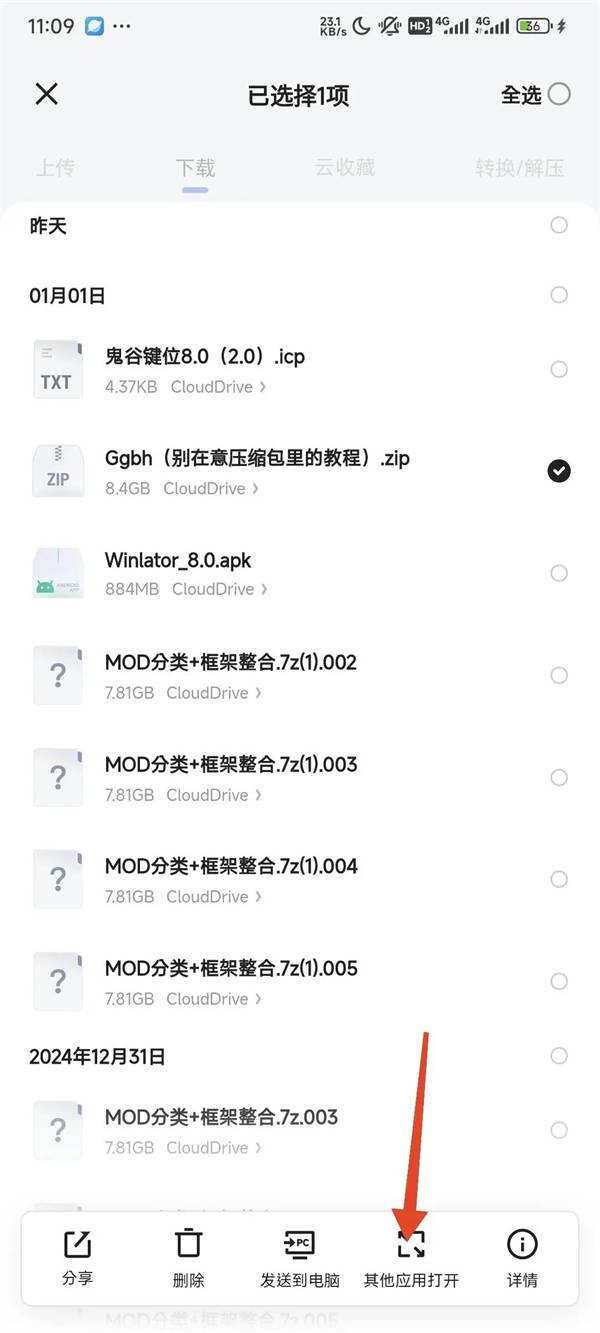Select the 鬼谷键位8.0 (2.0).icp file
This screenshot has width=600, height=1333.
tap(559, 369)
